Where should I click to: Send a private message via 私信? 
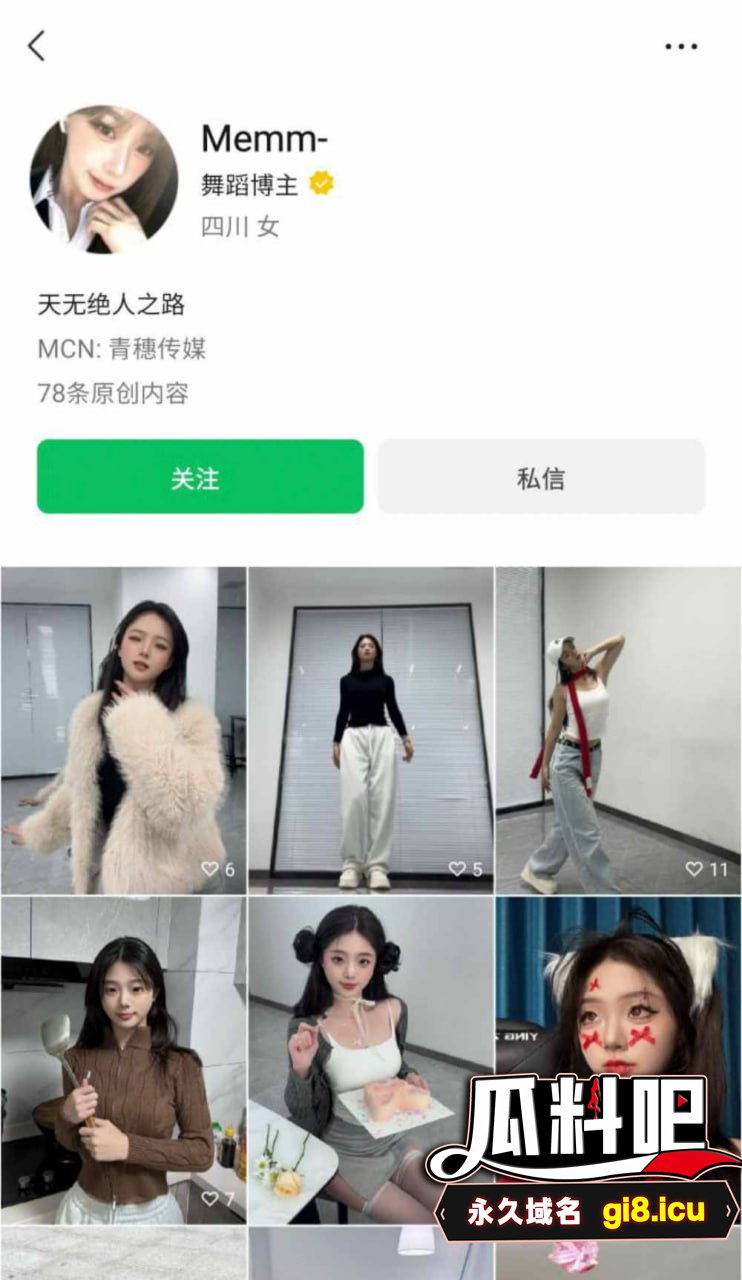point(541,477)
